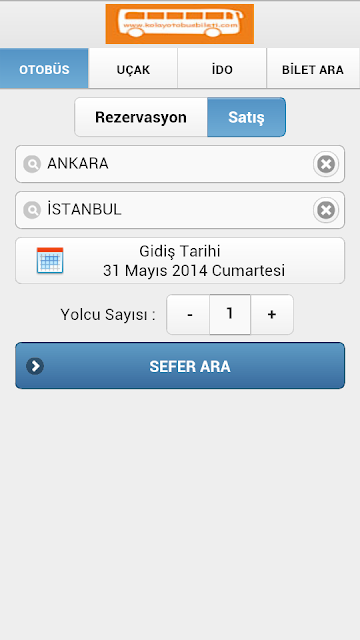
Task: Switch to the UÇAK tab
Action: (133, 69)
